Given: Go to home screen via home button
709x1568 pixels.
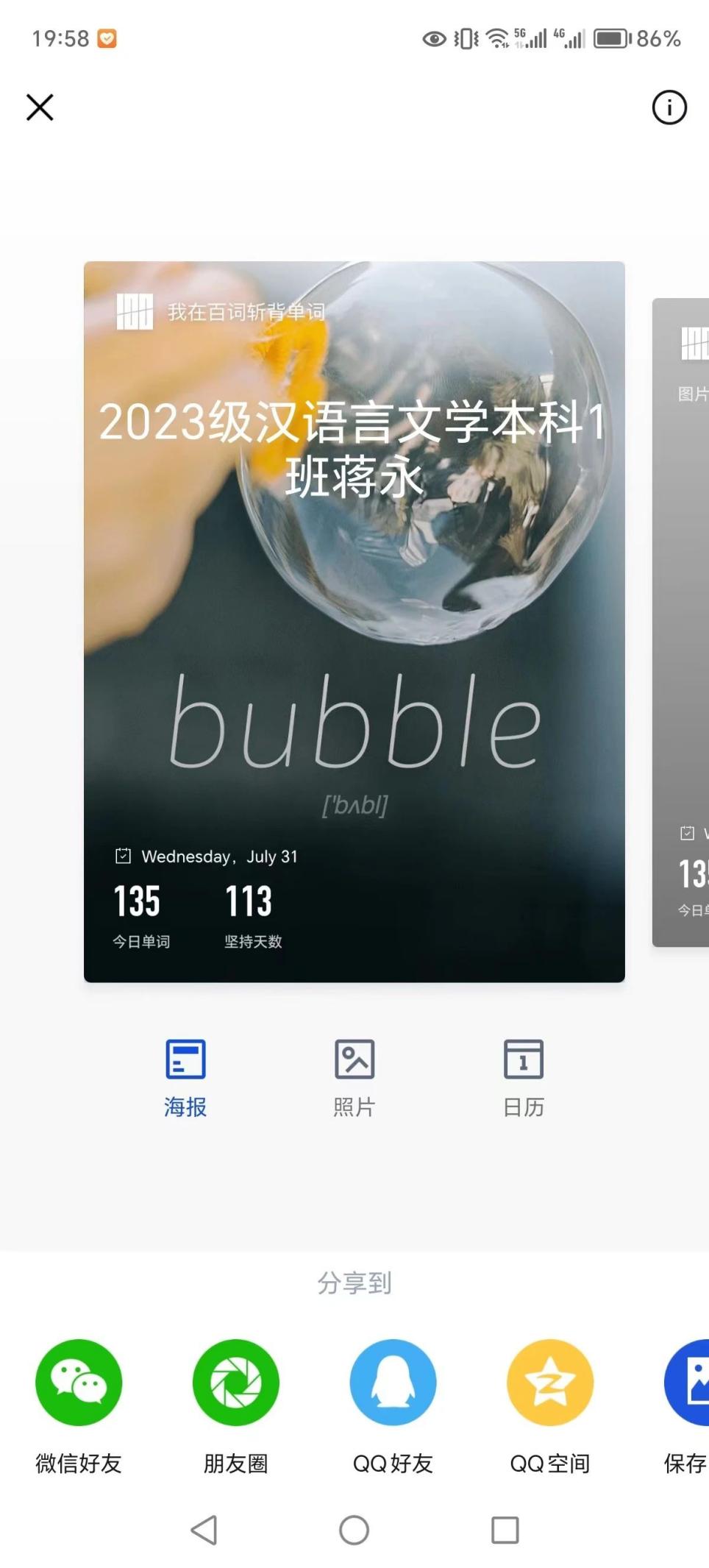Looking at the screenshot, I should (x=354, y=1530).
